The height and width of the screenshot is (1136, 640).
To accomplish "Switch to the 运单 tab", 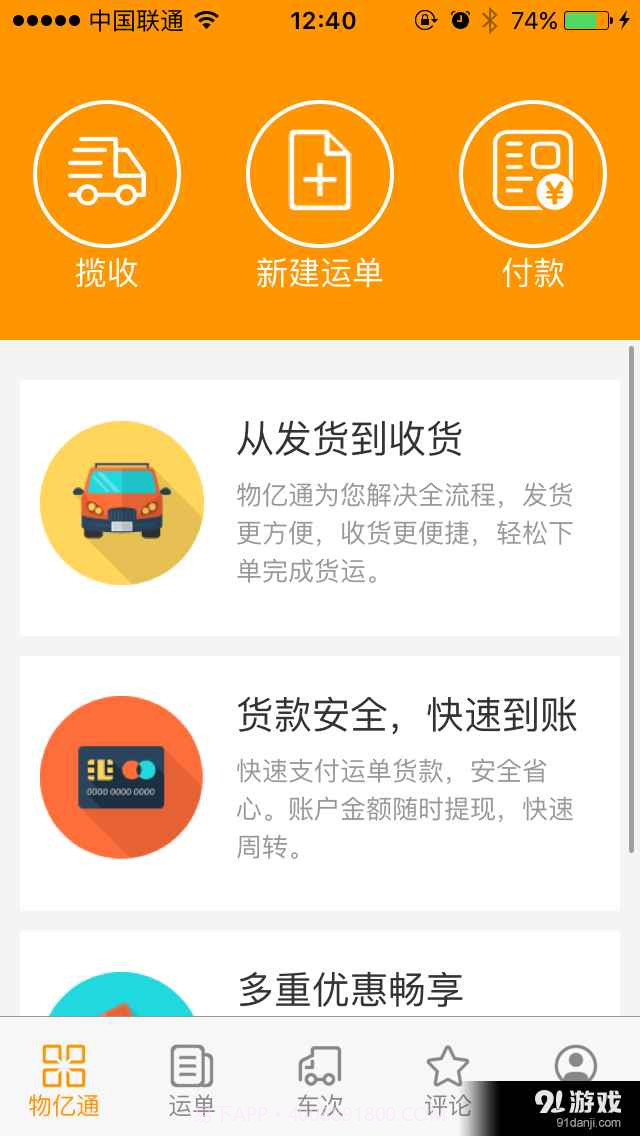I will click(x=191, y=1080).
